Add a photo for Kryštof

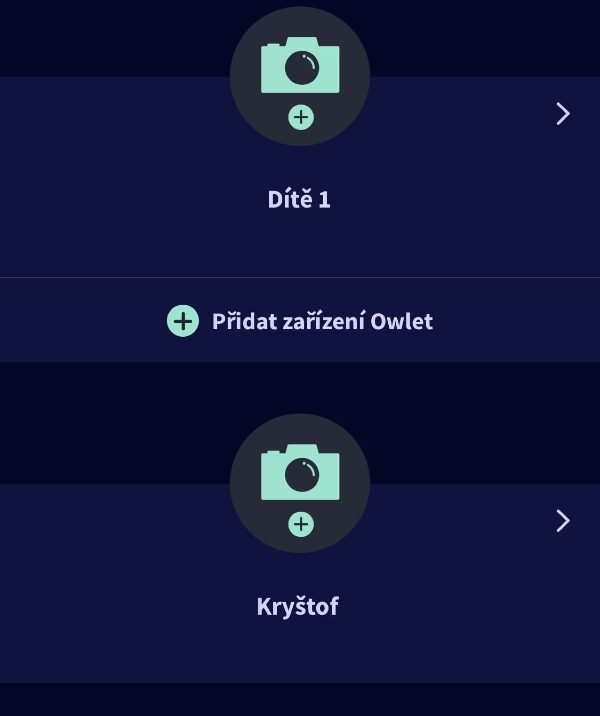point(300,484)
